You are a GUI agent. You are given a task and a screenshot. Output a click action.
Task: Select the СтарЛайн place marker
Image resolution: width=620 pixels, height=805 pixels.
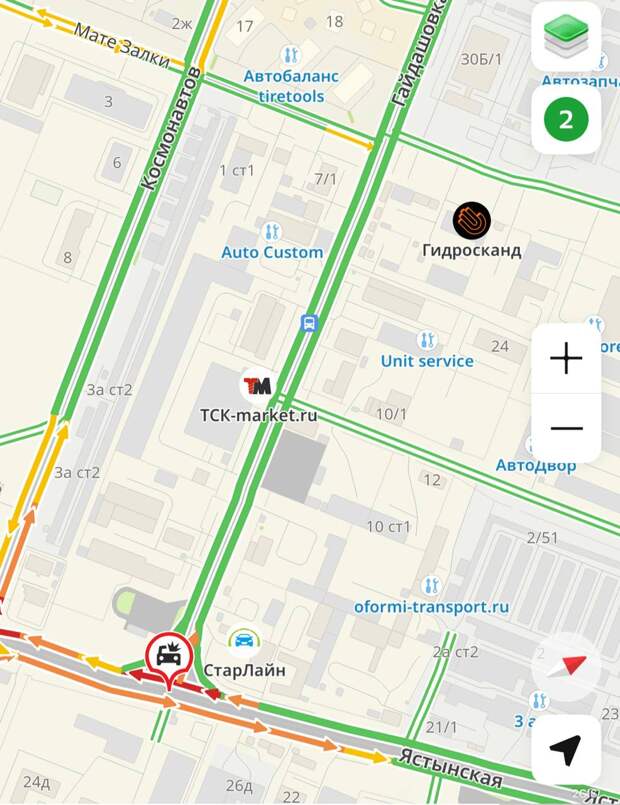[243, 642]
